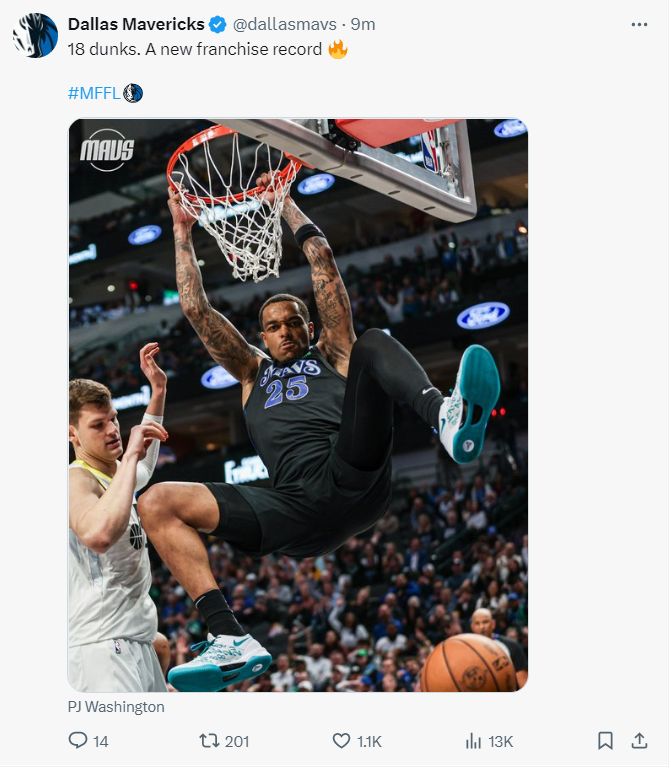671x768 pixels.
Task: Open the #MFFL hashtag
Action: click(x=94, y=93)
